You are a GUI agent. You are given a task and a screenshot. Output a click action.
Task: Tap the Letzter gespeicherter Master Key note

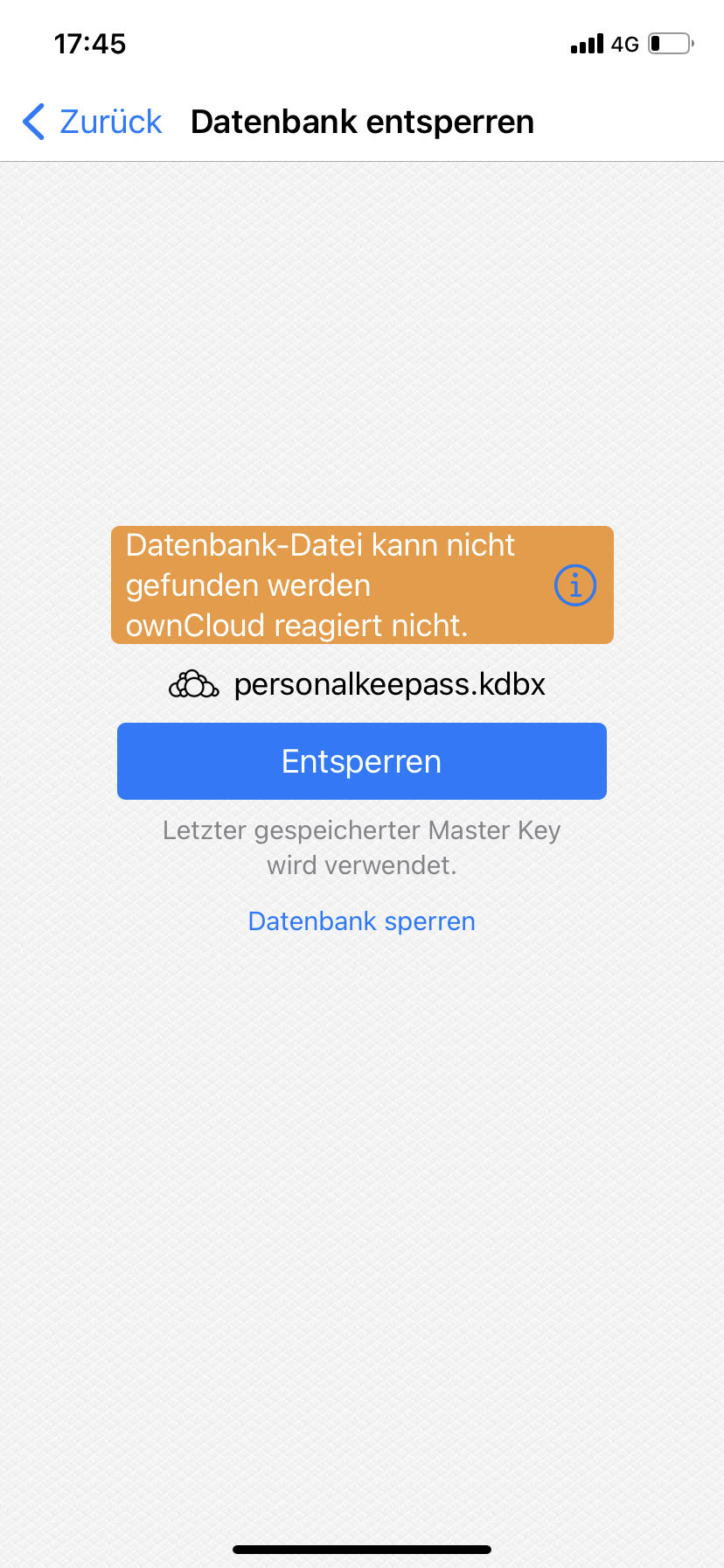point(361,847)
